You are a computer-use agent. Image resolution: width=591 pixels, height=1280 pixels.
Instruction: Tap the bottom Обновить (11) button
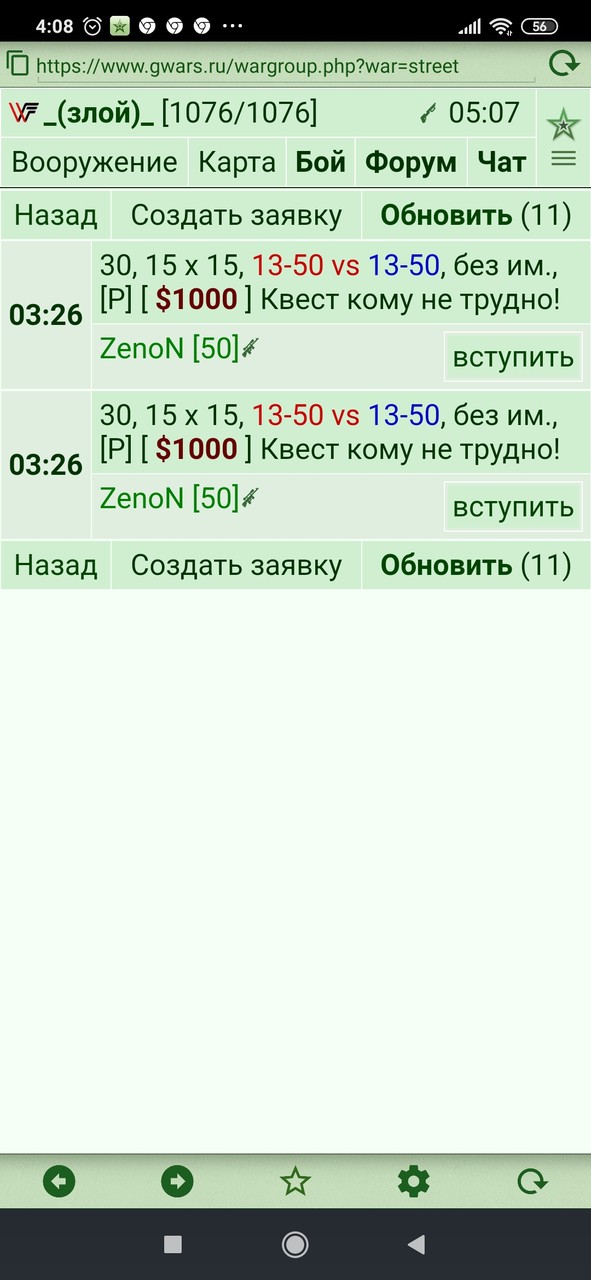tap(476, 566)
